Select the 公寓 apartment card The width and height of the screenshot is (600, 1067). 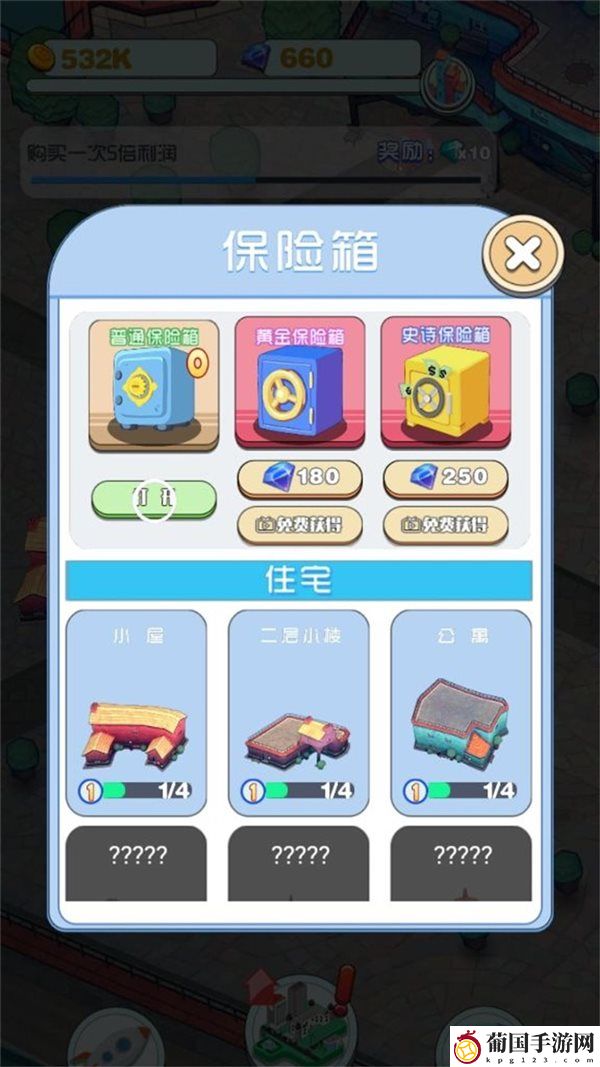coord(460,710)
